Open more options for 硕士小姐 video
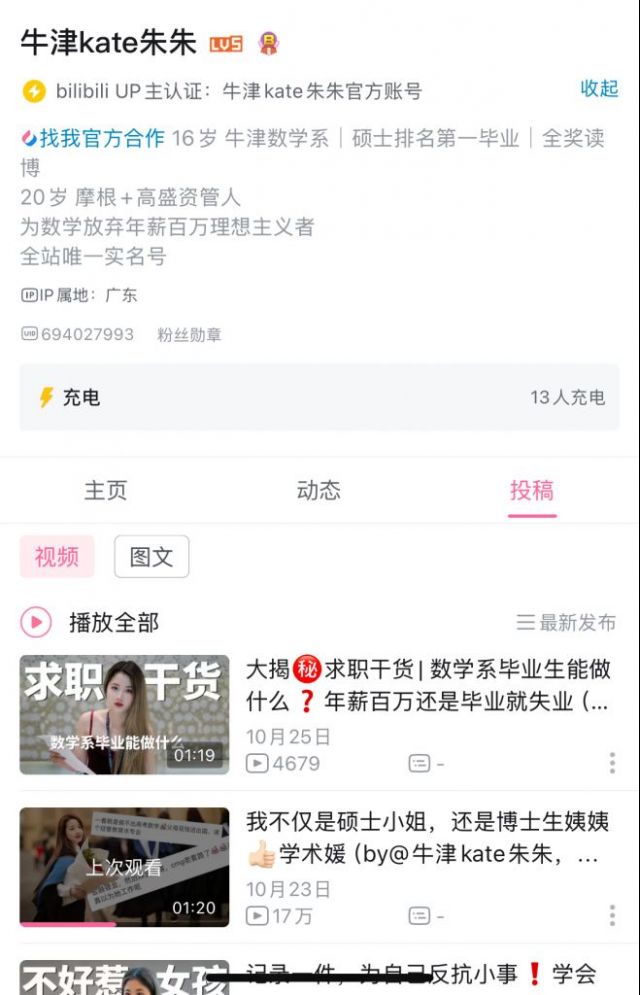The width and height of the screenshot is (640, 995). (612, 915)
